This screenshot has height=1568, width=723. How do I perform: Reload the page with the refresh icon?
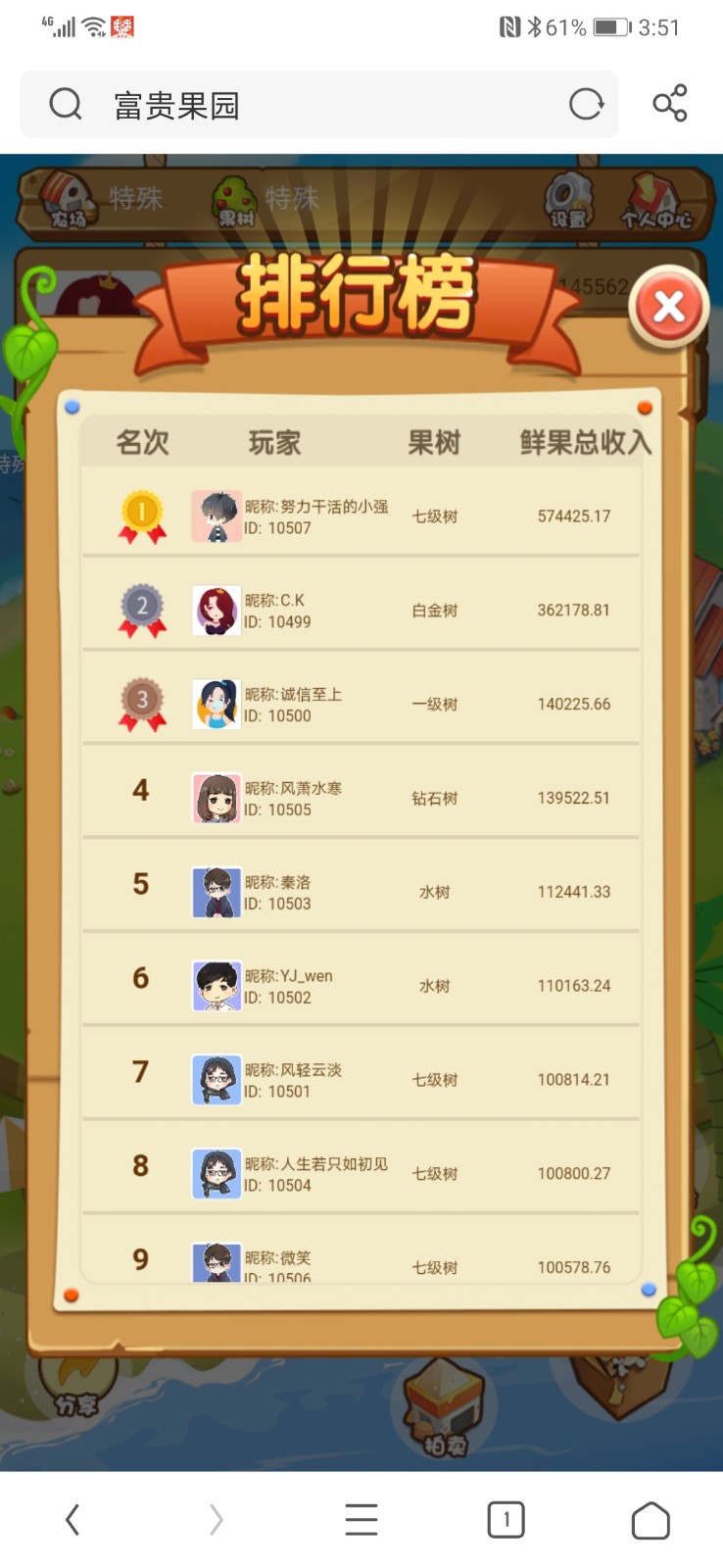coord(586,104)
